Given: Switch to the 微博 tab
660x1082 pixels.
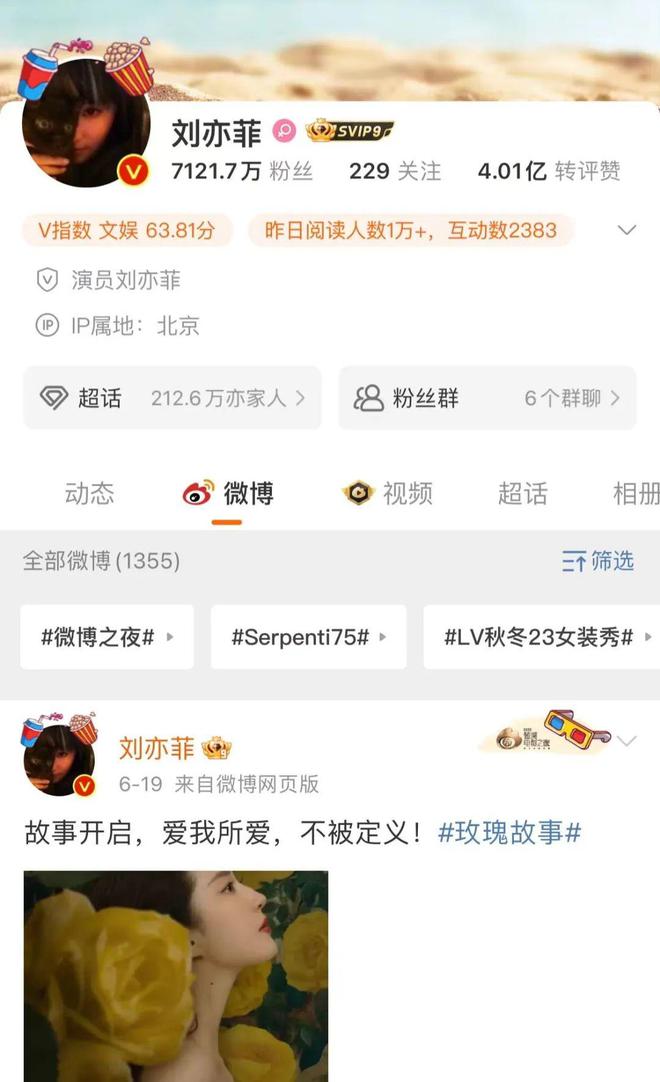Looking at the screenshot, I should coord(228,493).
